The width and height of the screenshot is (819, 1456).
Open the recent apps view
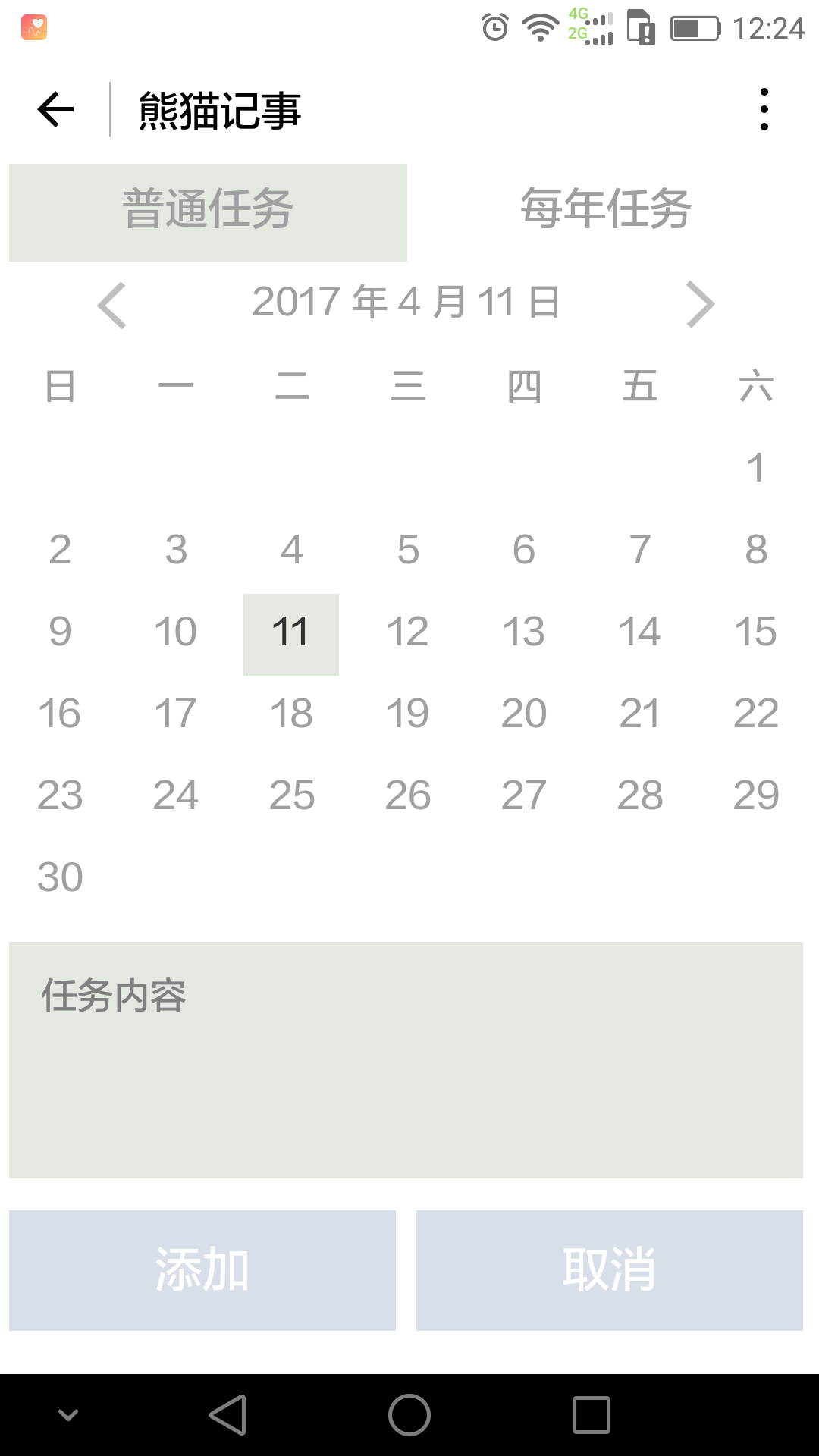tap(591, 1415)
